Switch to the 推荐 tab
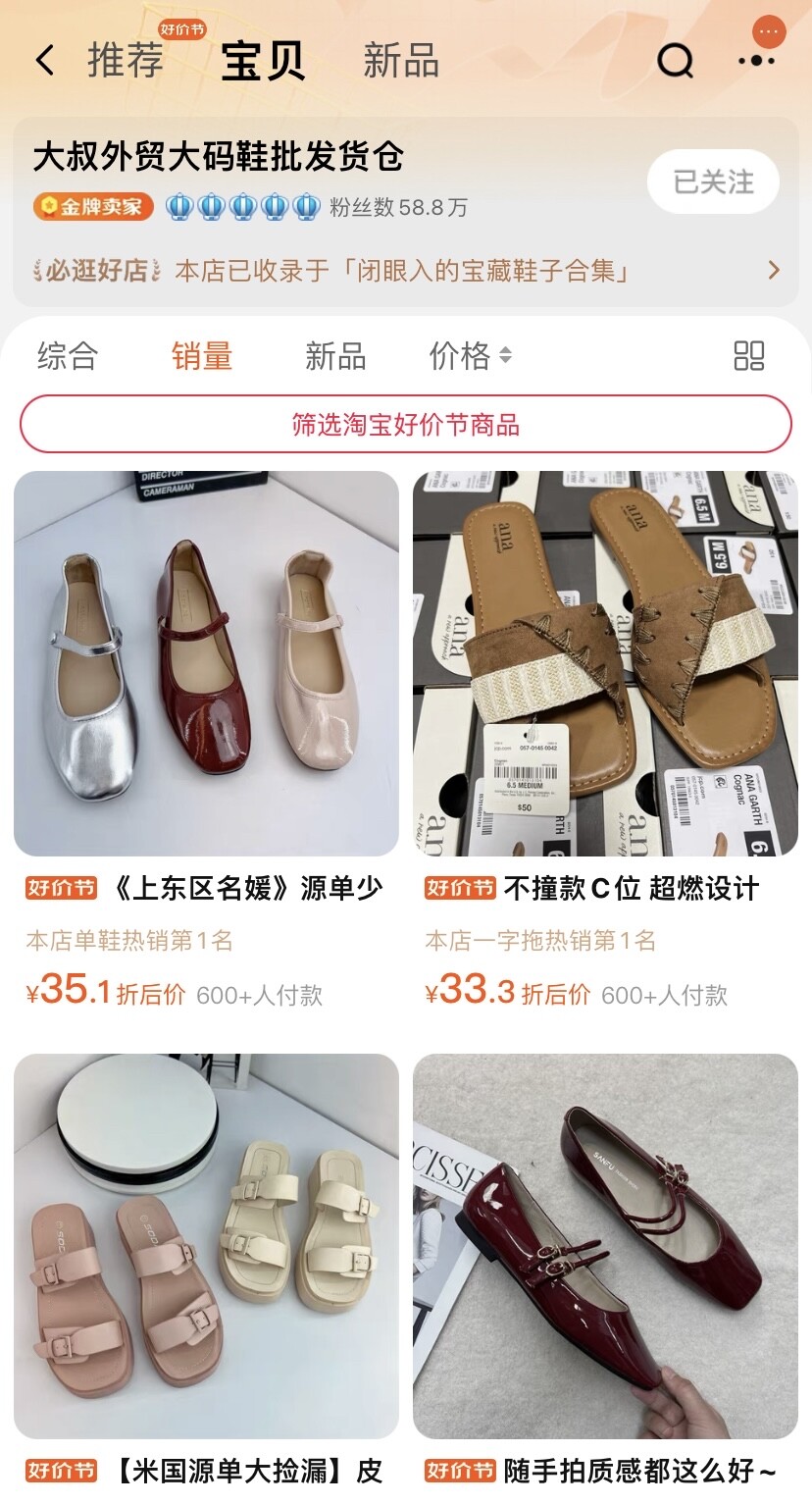Image resolution: width=812 pixels, height=1504 pixels. (x=126, y=61)
